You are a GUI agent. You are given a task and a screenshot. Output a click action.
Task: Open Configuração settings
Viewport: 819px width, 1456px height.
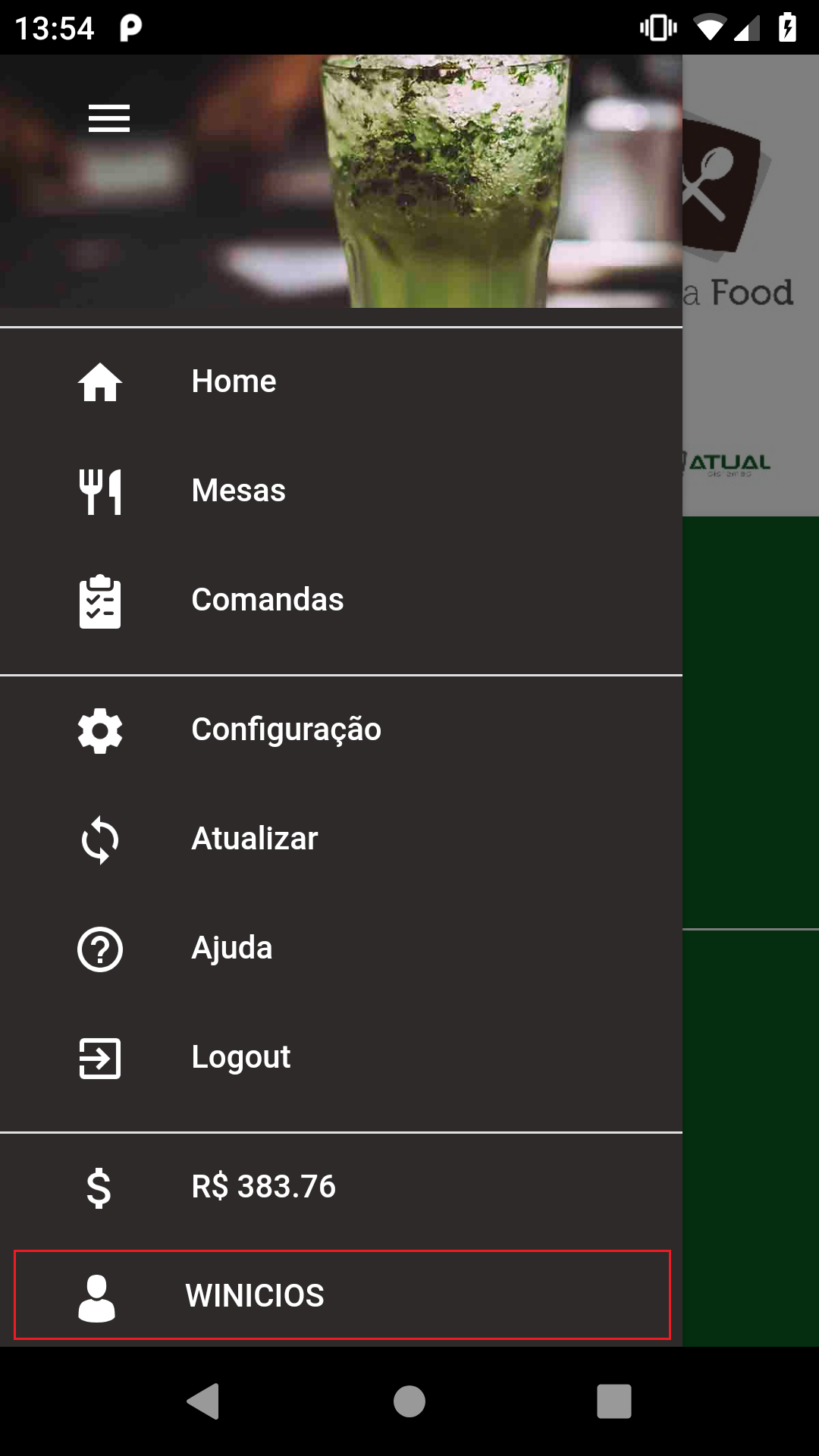coord(341,730)
